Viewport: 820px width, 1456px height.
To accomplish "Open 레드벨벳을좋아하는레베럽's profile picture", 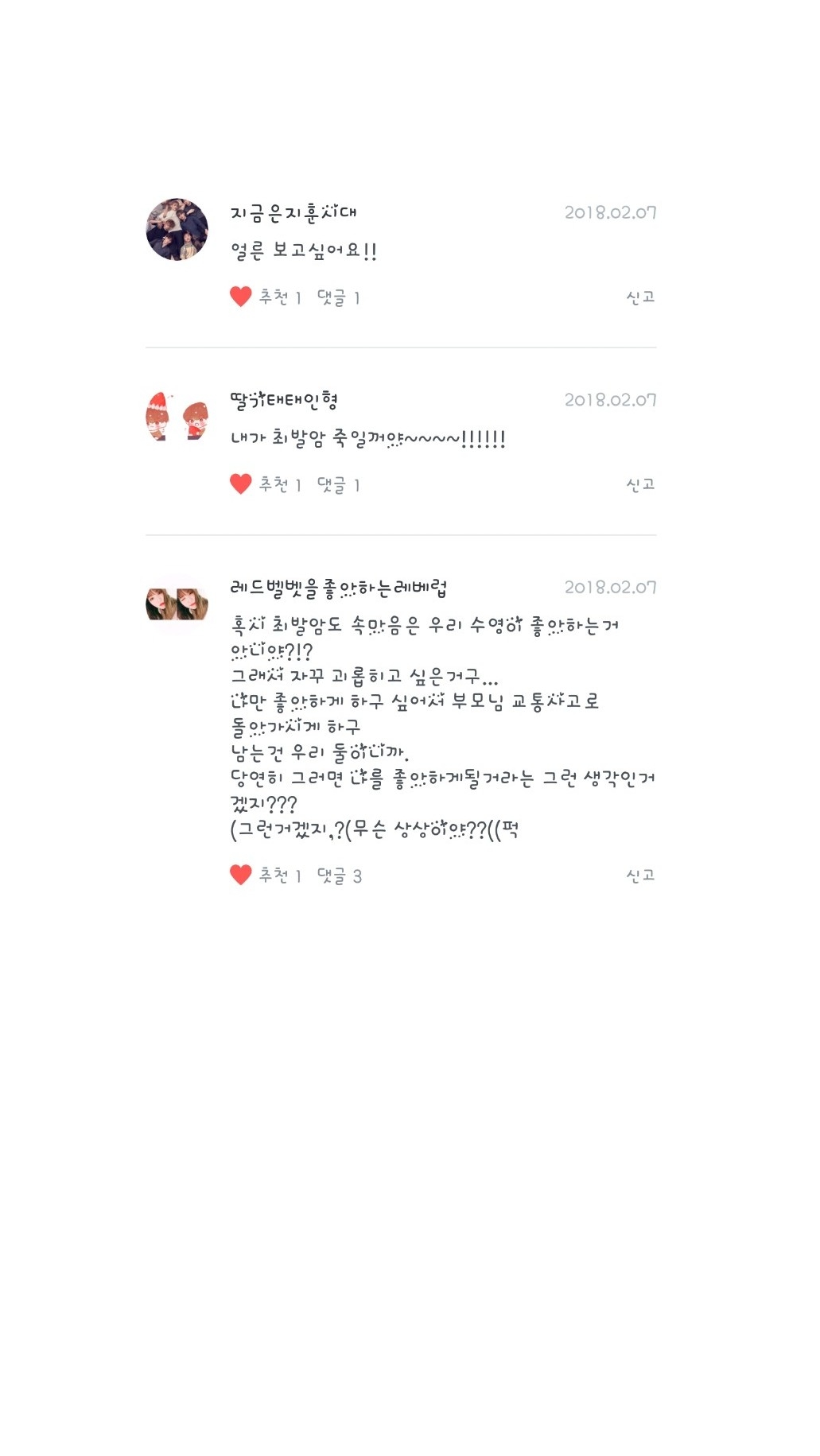I will coord(177,604).
